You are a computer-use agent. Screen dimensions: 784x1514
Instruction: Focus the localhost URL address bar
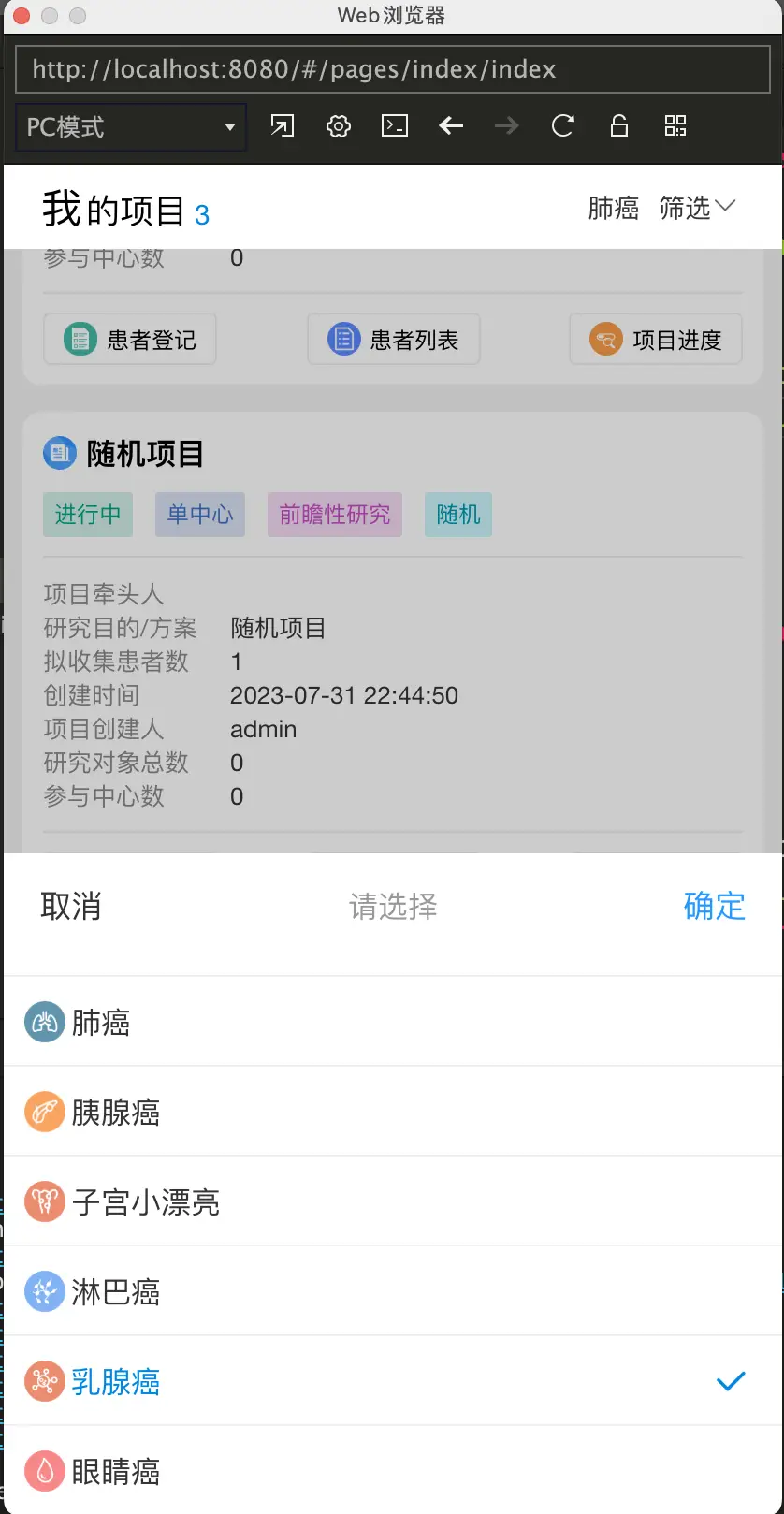coord(393,69)
